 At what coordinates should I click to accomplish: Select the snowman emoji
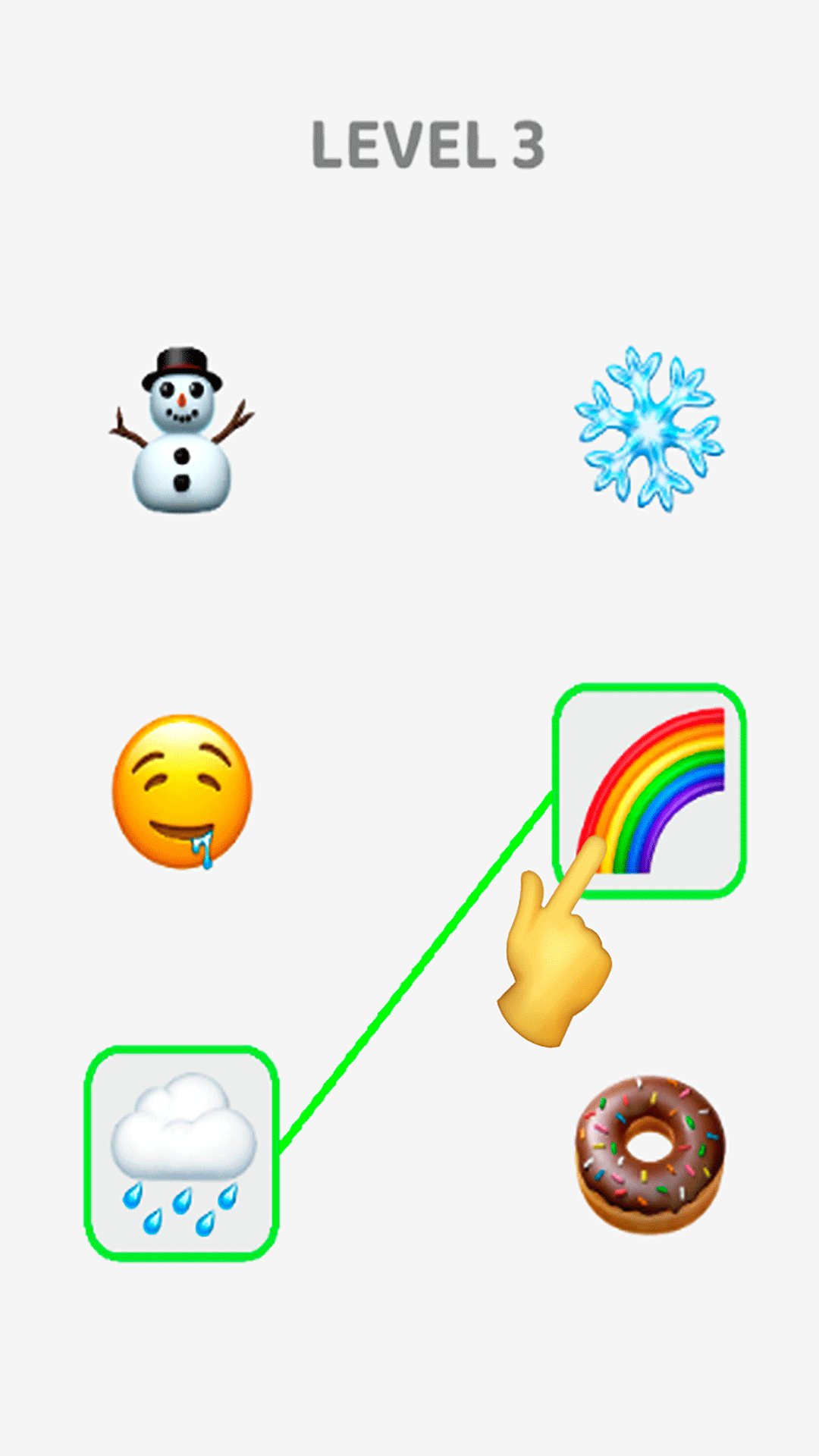point(181,431)
